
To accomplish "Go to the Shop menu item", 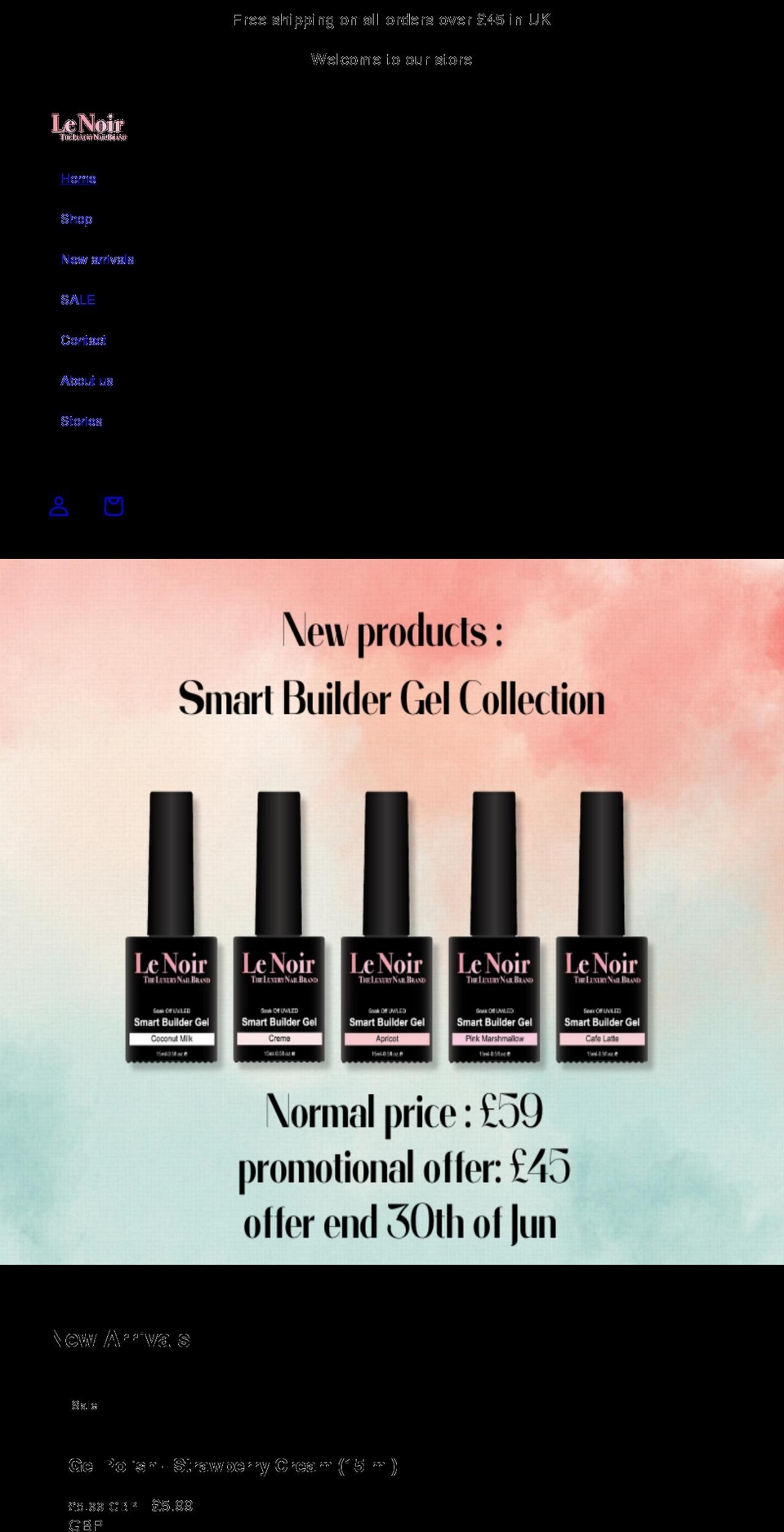I will click(76, 219).
